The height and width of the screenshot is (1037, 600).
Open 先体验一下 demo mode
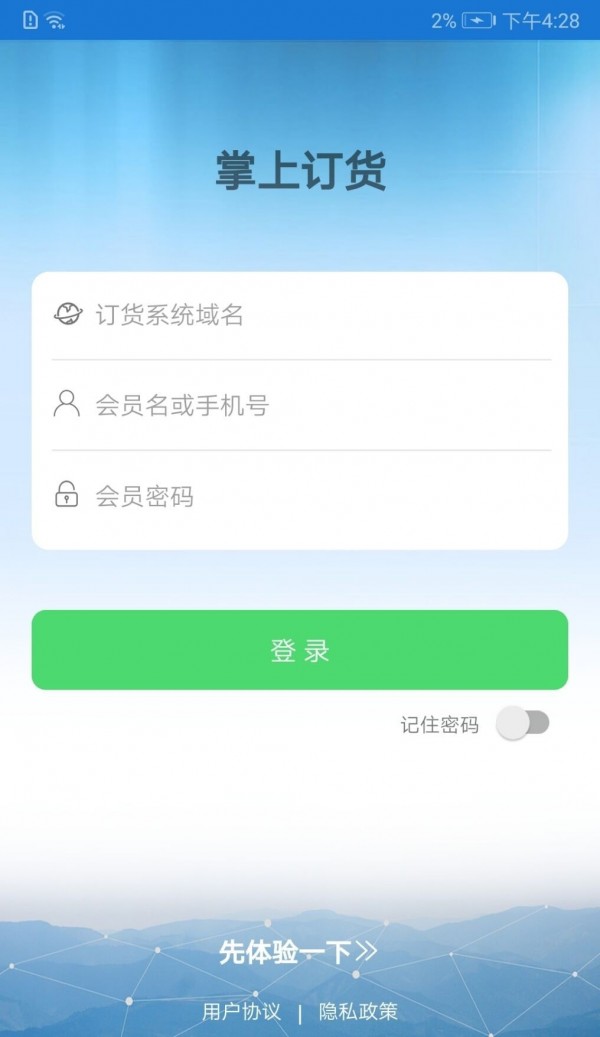tap(298, 952)
